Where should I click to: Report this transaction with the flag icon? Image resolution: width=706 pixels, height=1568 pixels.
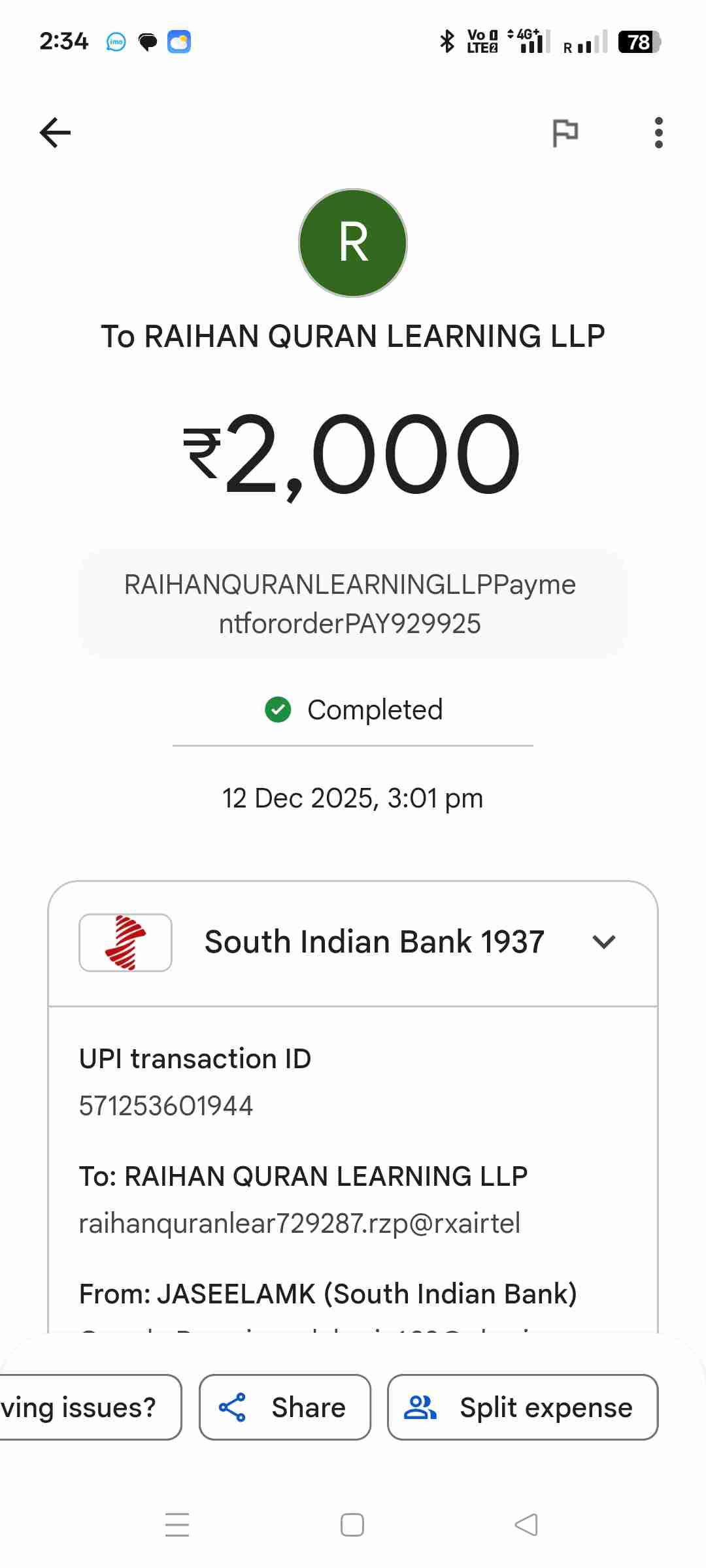click(x=565, y=133)
